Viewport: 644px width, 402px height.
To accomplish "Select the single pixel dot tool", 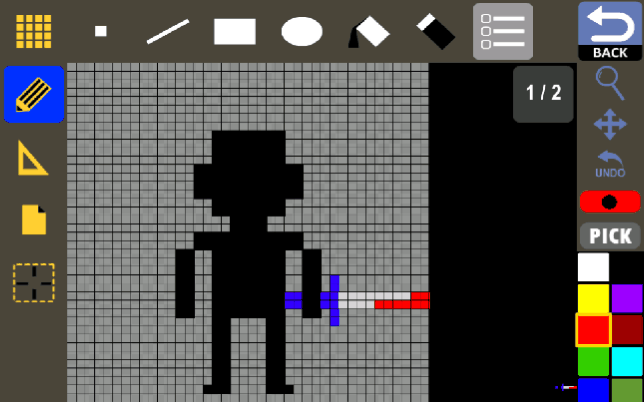I will [x=101, y=31].
